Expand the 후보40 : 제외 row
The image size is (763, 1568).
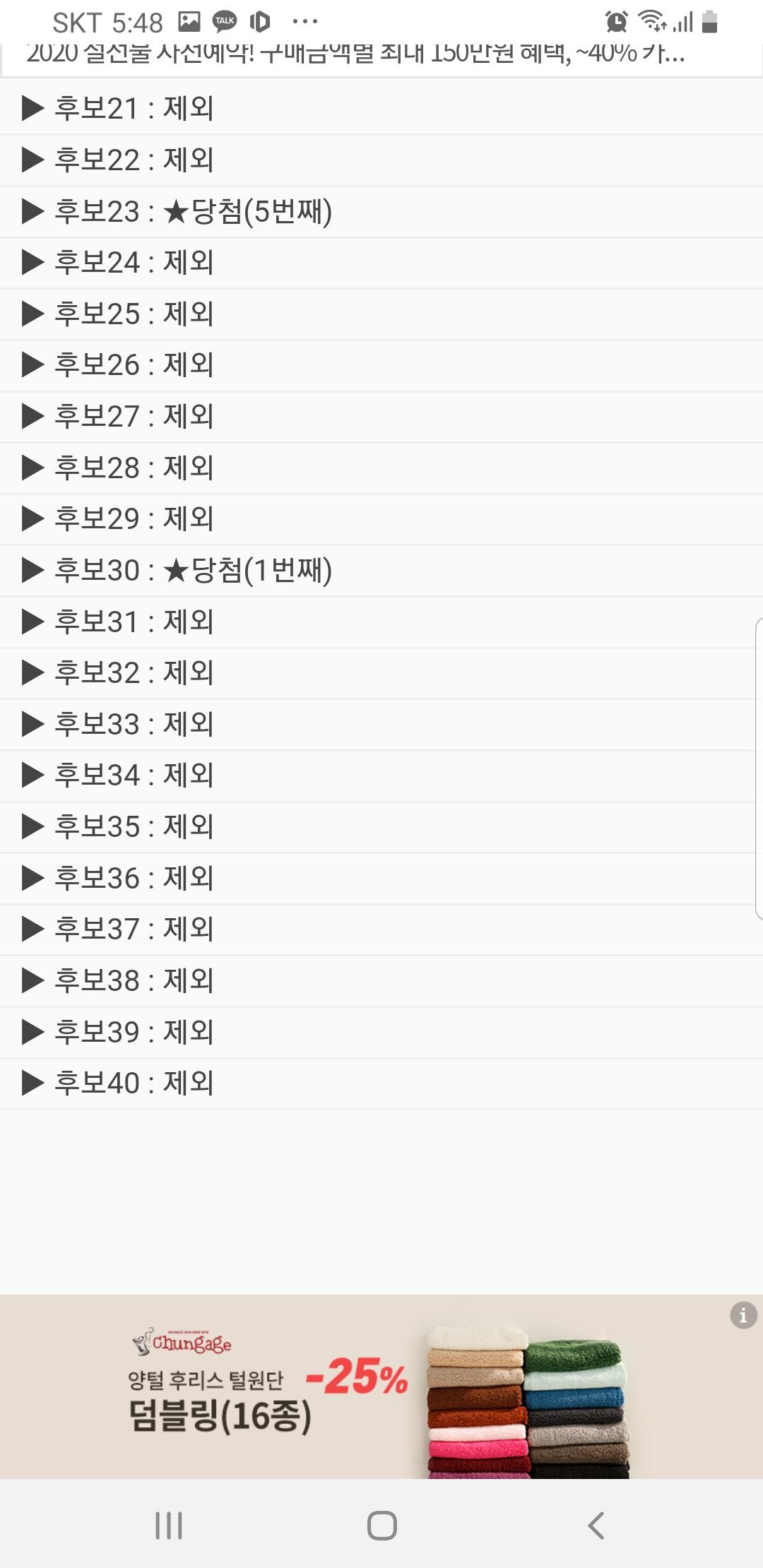pos(381,1083)
